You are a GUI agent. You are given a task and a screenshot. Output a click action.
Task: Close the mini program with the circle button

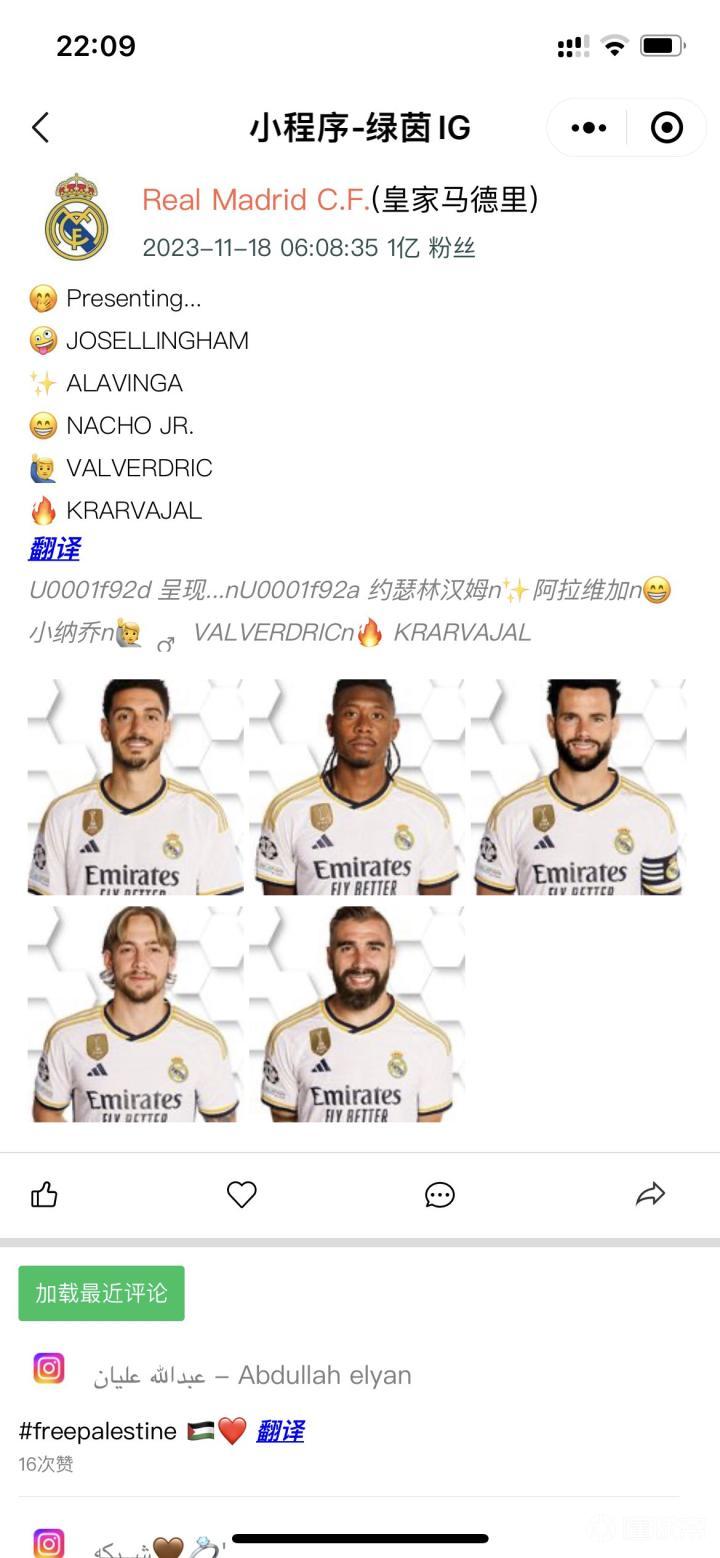point(666,128)
